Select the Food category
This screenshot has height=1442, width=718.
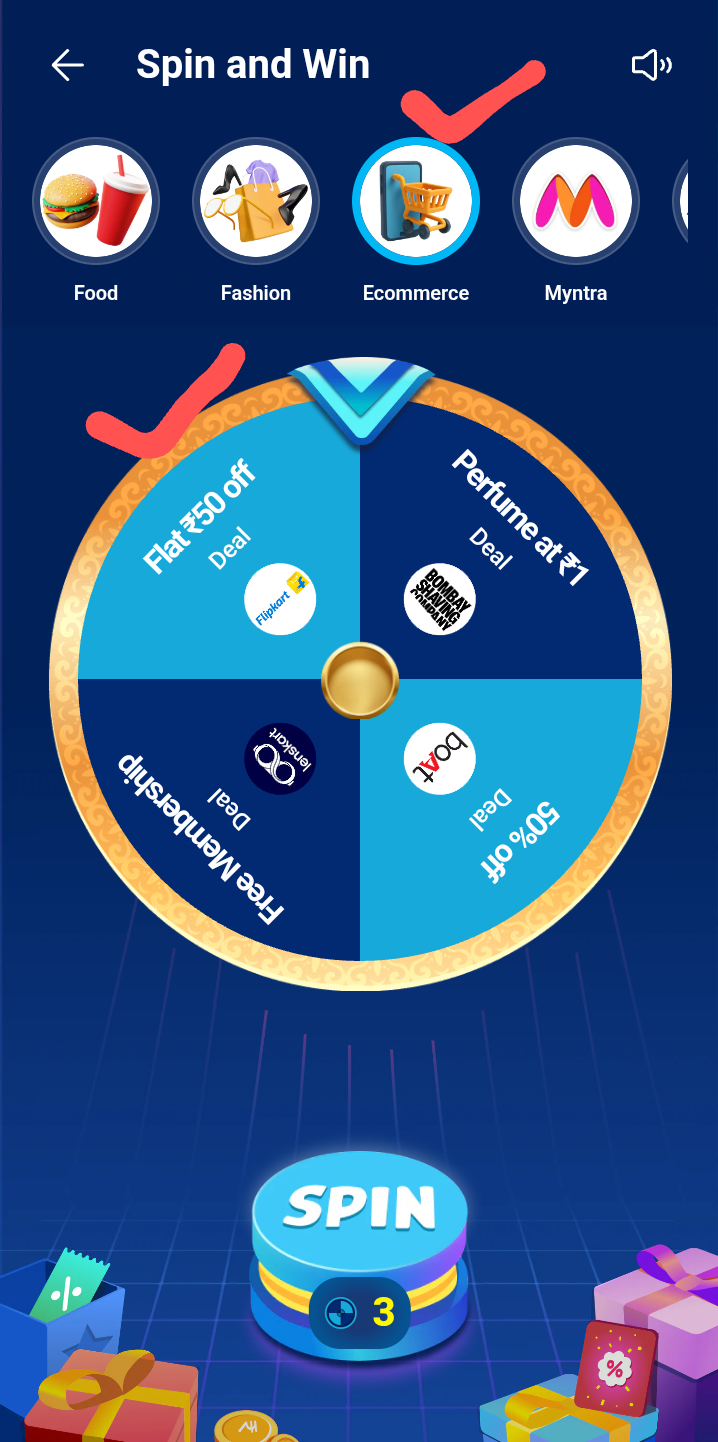(x=96, y=202)
